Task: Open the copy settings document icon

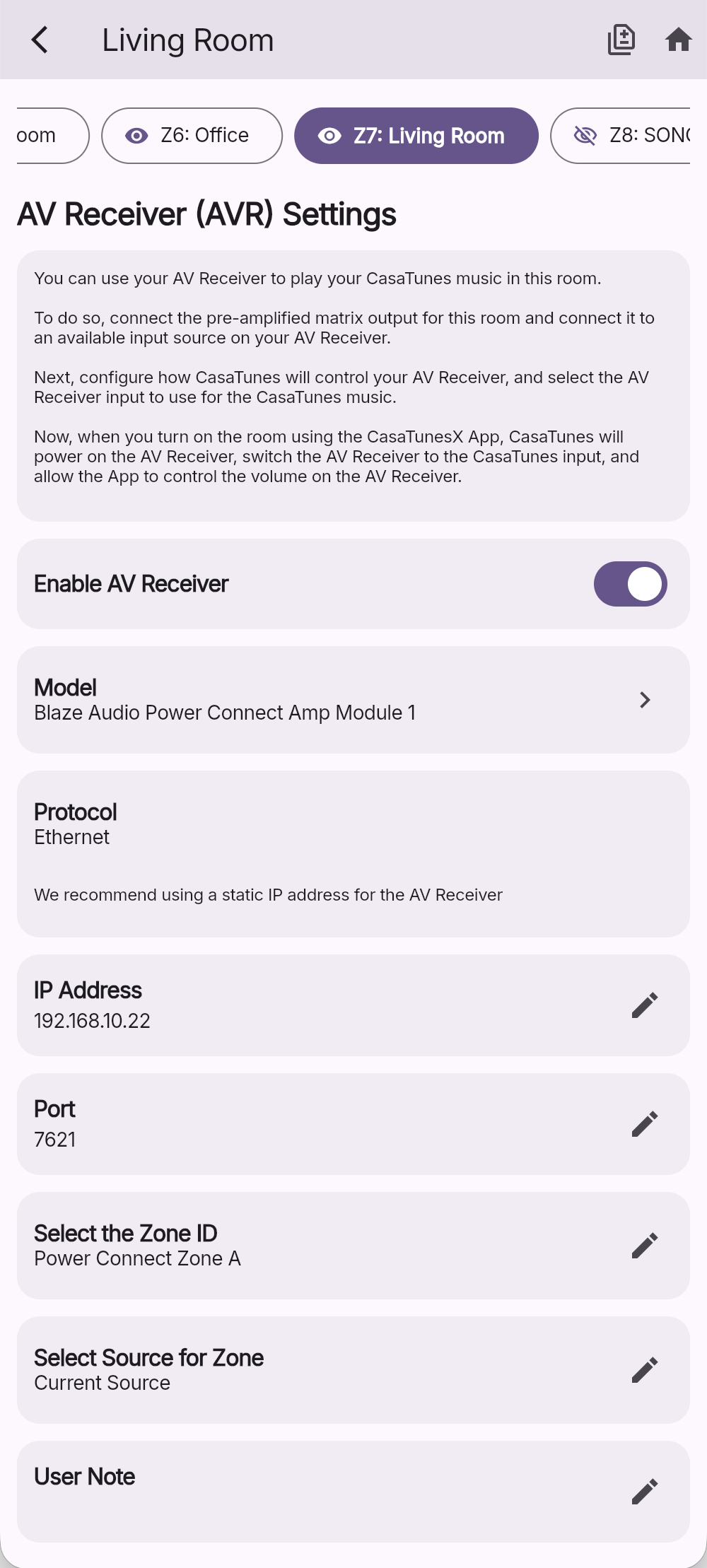Action: pos(621,40)
